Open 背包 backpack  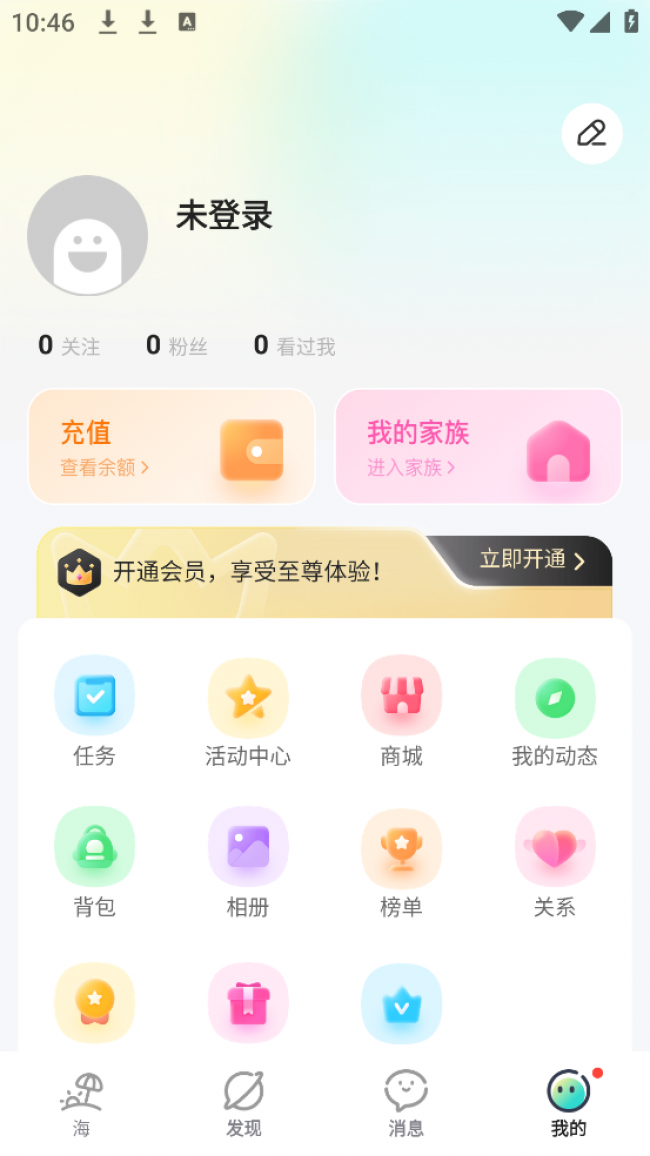[x=95, y=861]
